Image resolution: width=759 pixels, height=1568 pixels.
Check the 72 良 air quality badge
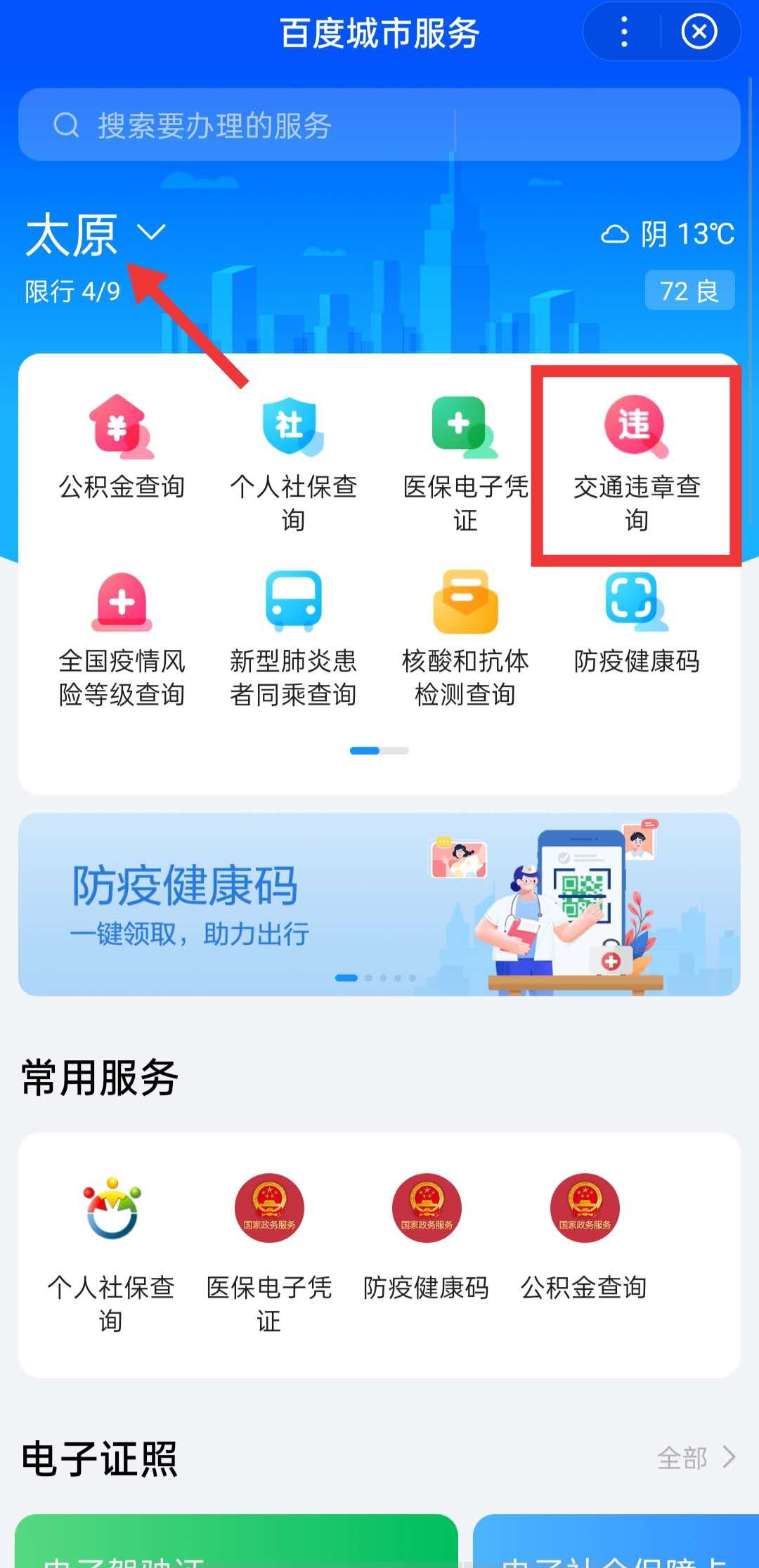(689, 291)
